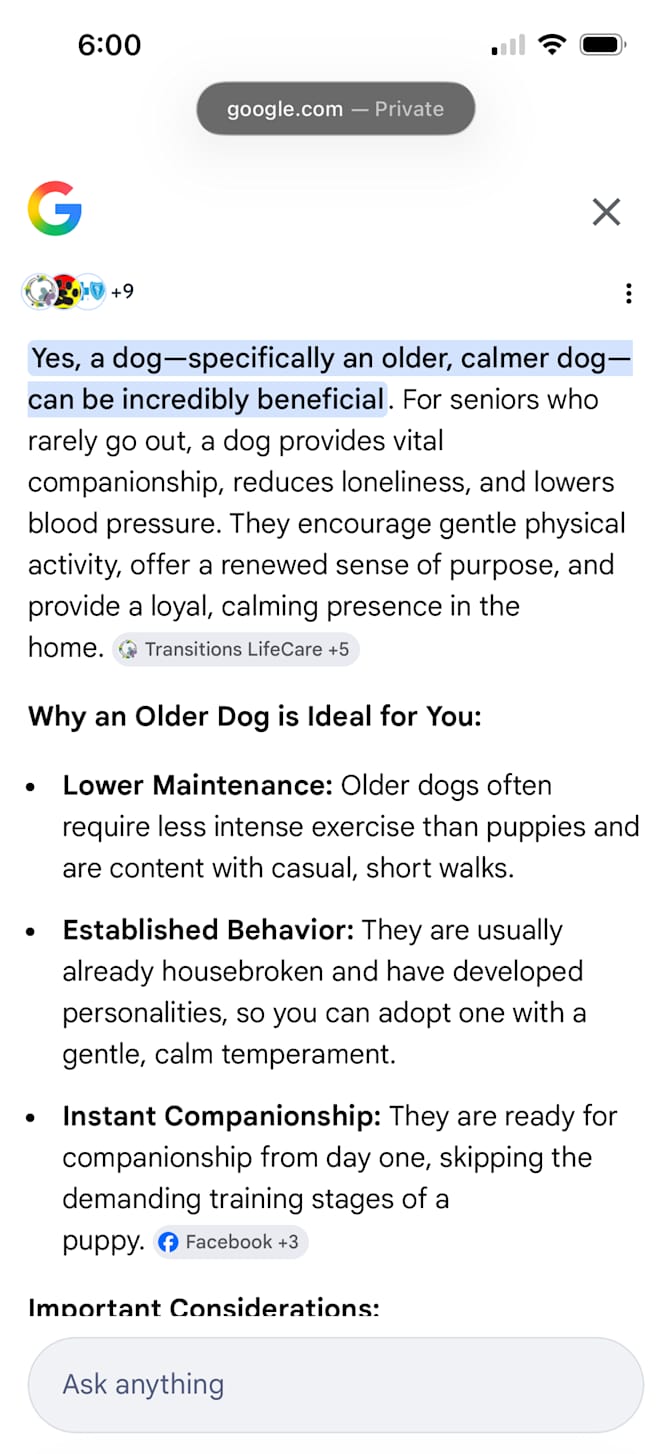Tap the google.com Private address bar
672x1454 pixels.
336,109
